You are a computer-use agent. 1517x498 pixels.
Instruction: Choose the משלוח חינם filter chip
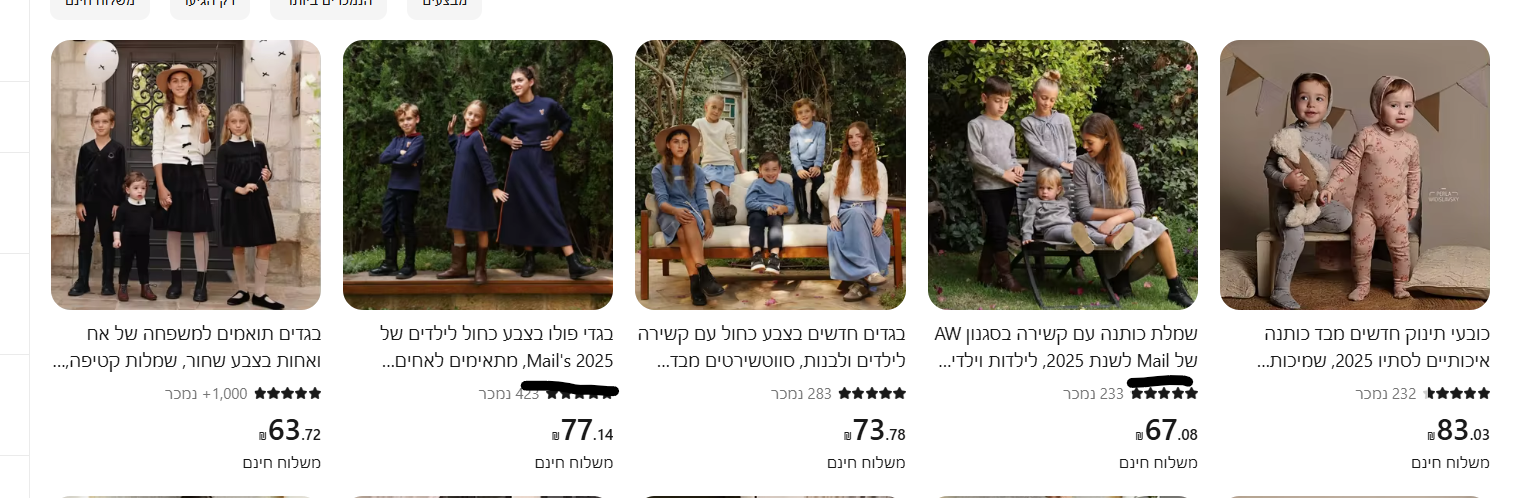click(100, 5)
